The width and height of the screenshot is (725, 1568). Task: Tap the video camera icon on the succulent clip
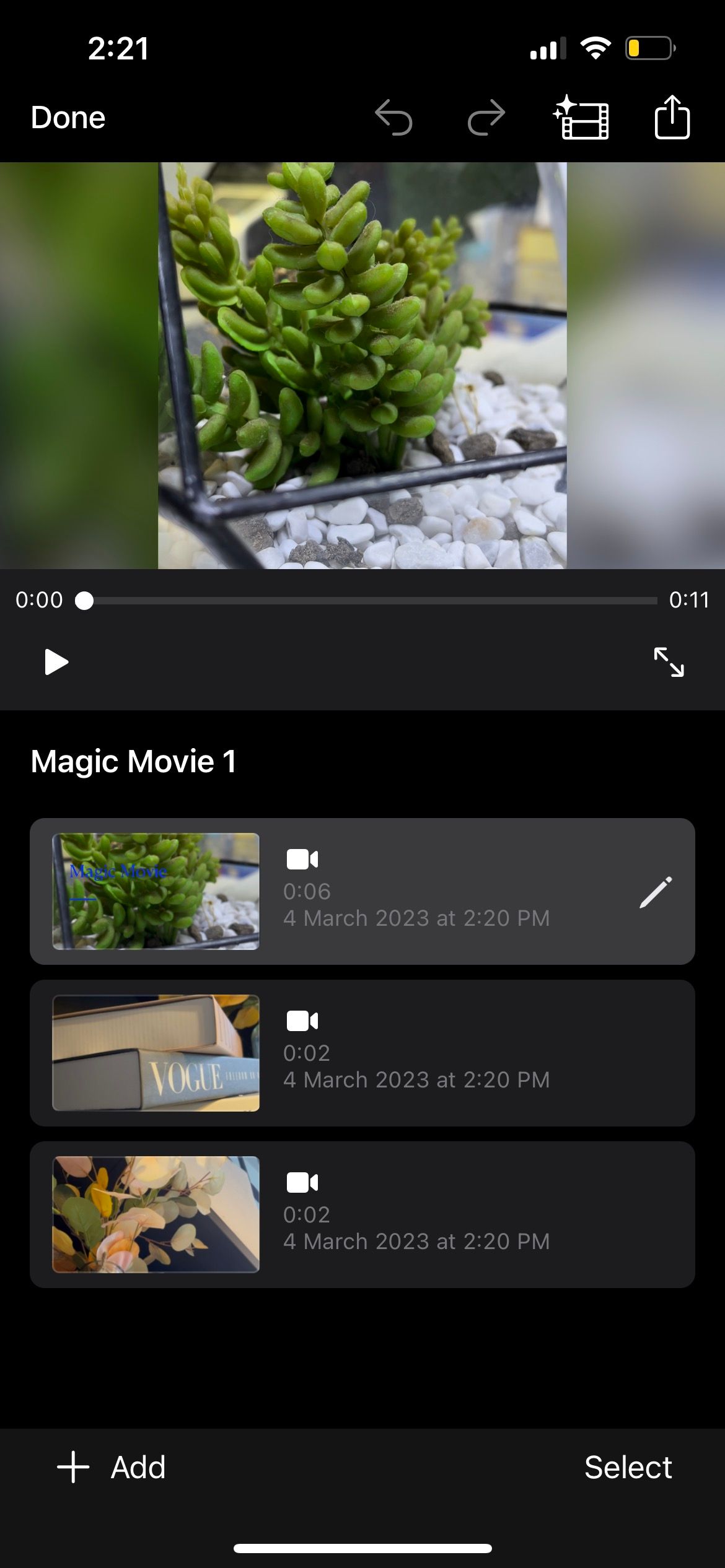point(302,860)
